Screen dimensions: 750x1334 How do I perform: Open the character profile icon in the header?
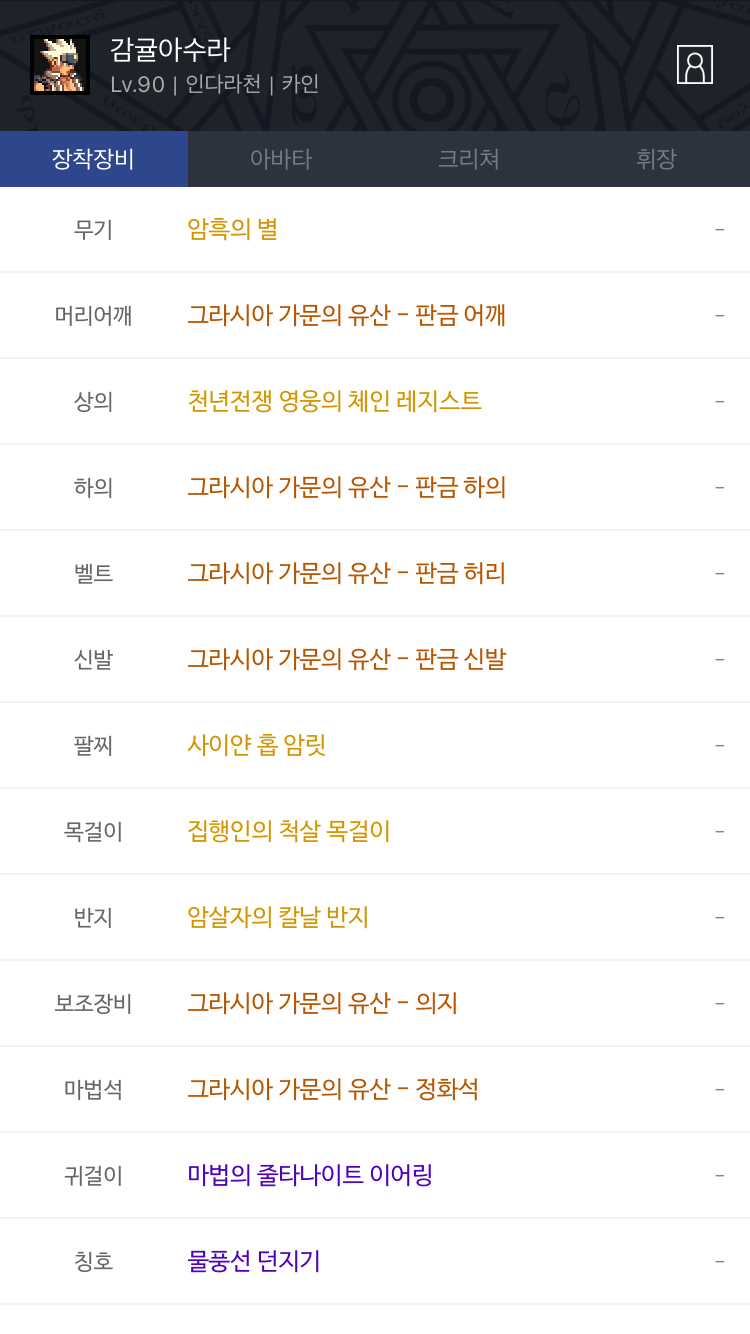[x=694, y=65]
